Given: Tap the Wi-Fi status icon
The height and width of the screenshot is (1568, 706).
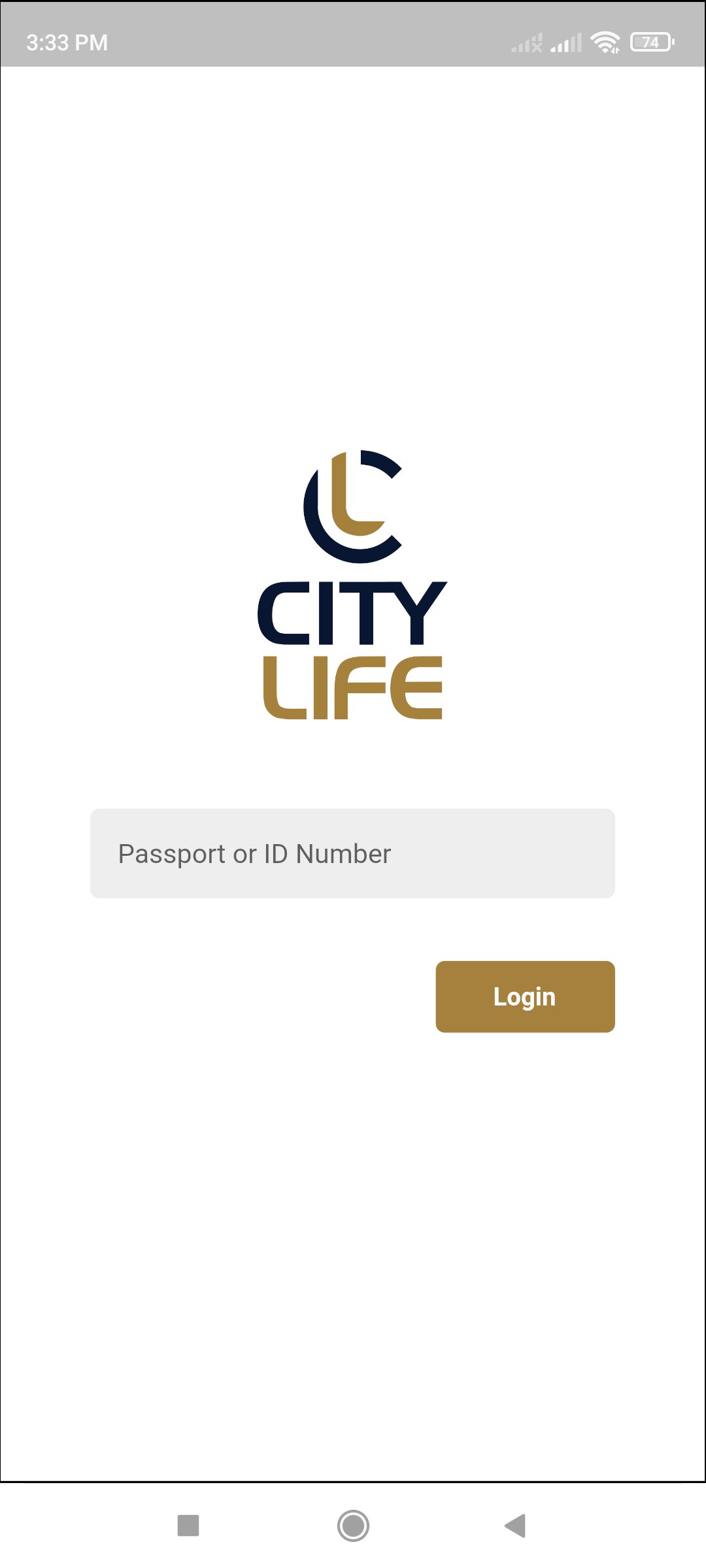Looking at the screenshot, I should tap(603, 41).
